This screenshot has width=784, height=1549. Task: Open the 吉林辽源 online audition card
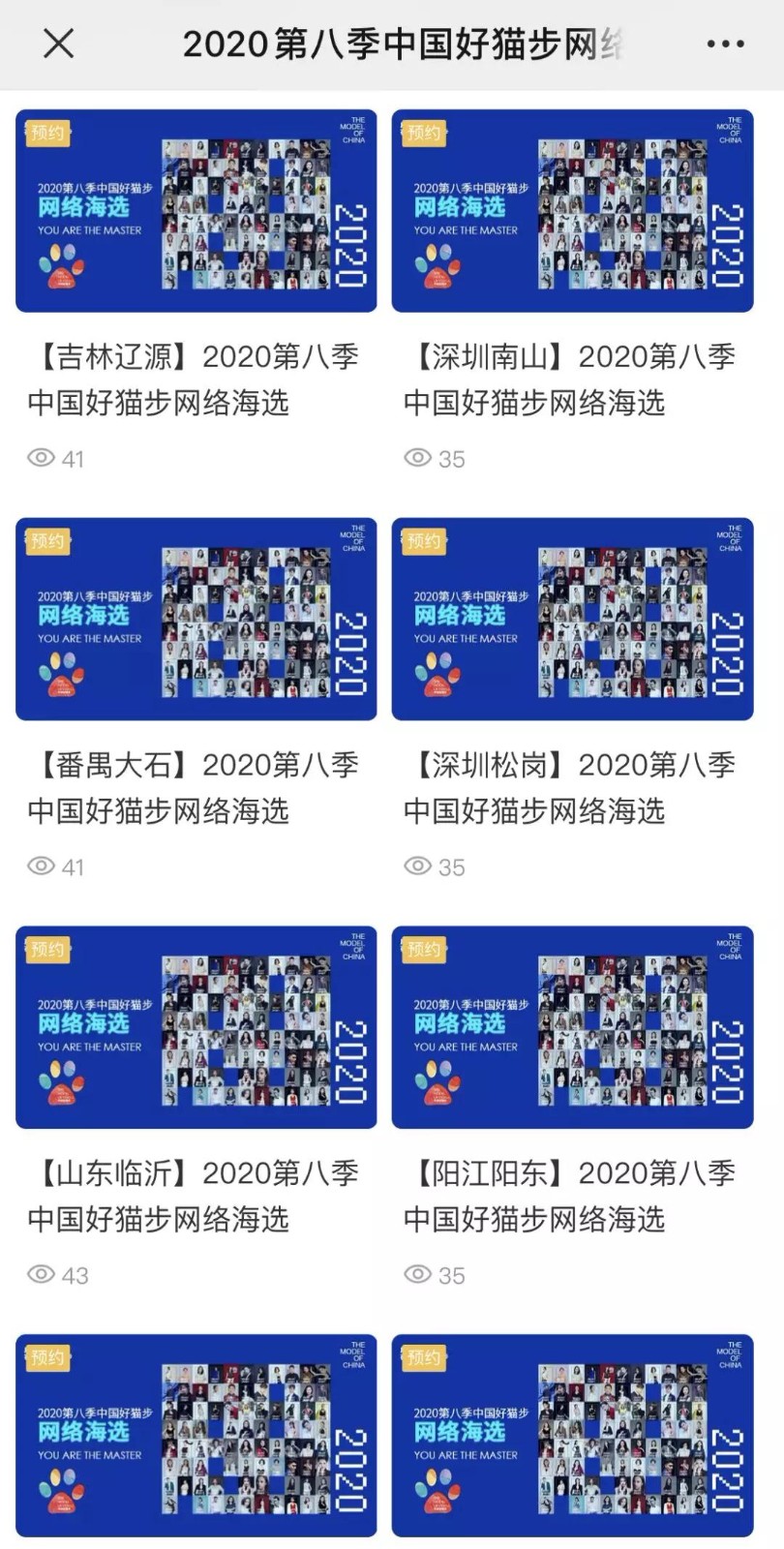click(x=196, y=212)
